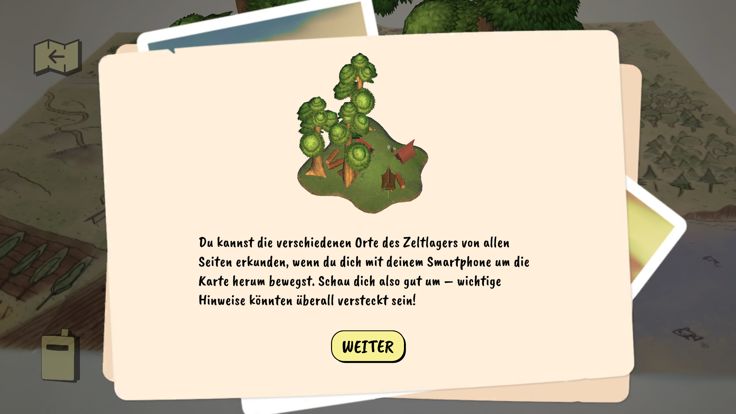
Task: Go back via the map arrow icon
Action: click(x=56, y=57)
